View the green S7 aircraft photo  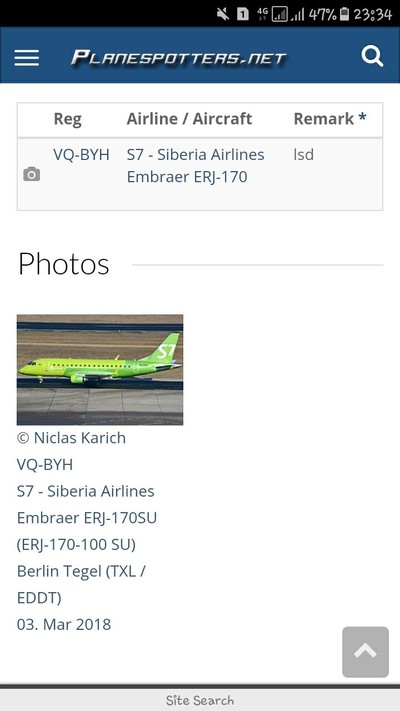click(100, 370)
